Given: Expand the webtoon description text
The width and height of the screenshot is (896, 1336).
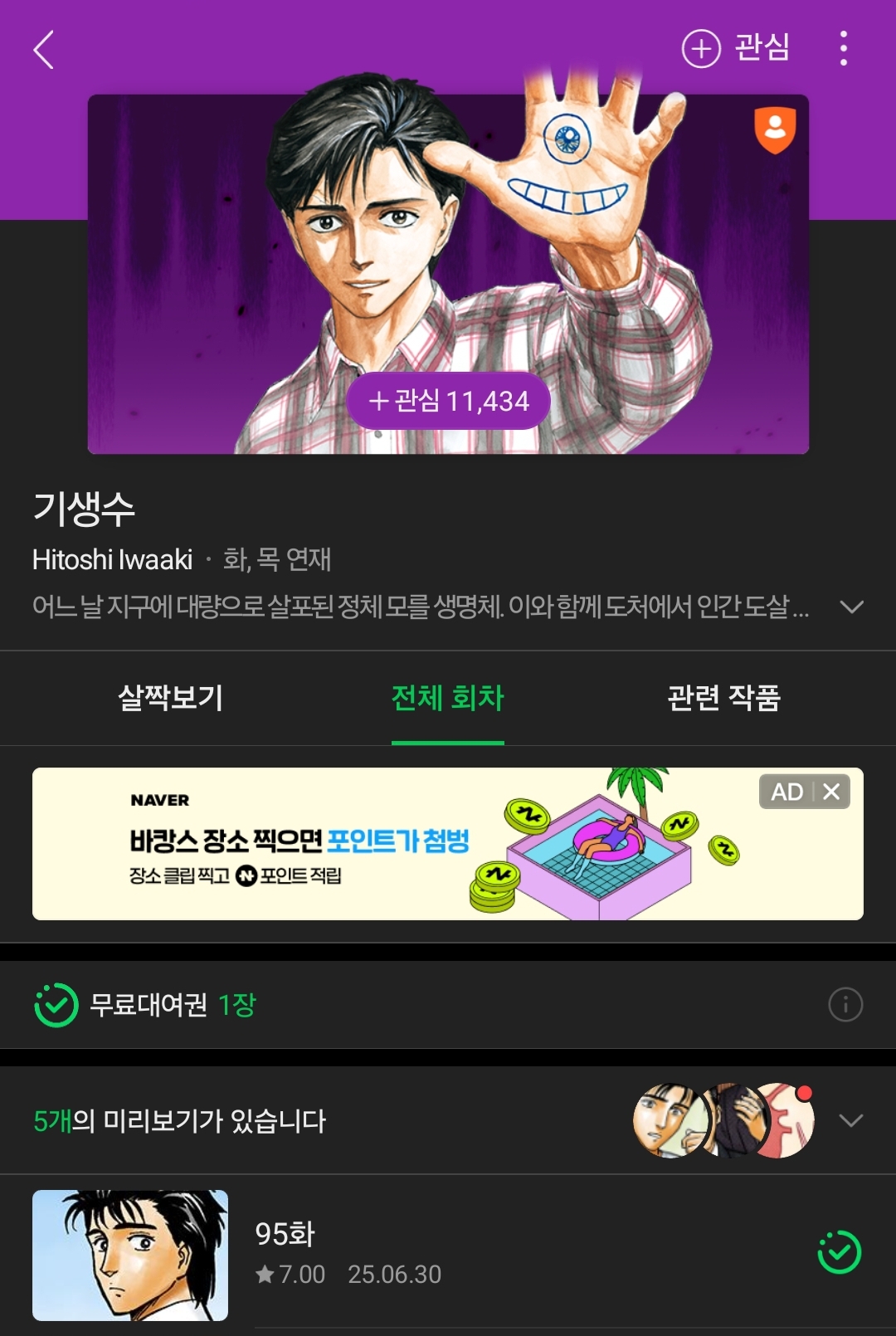Looking at the screenshot, I should point(851,607).
